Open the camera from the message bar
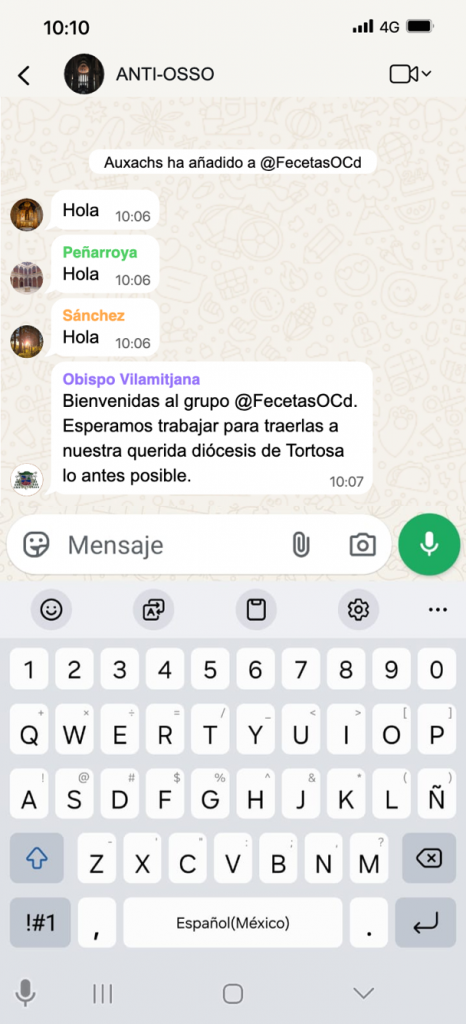 362,545
